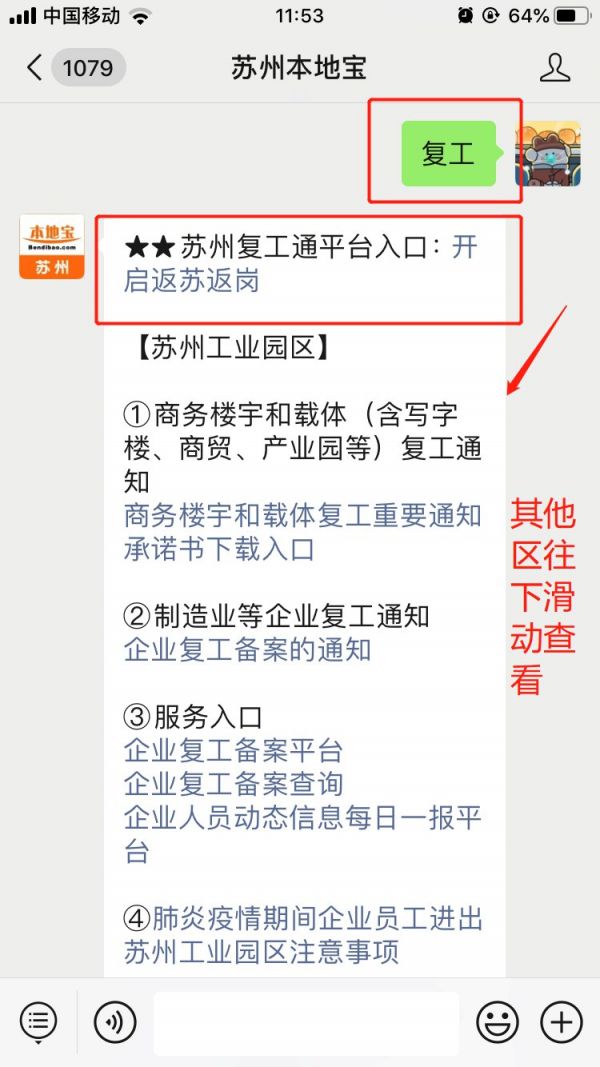This screenshot has height=1067, width=600.
Task: Switch to the account menu keyboard icon
Action: click(x=38, y=1022)
